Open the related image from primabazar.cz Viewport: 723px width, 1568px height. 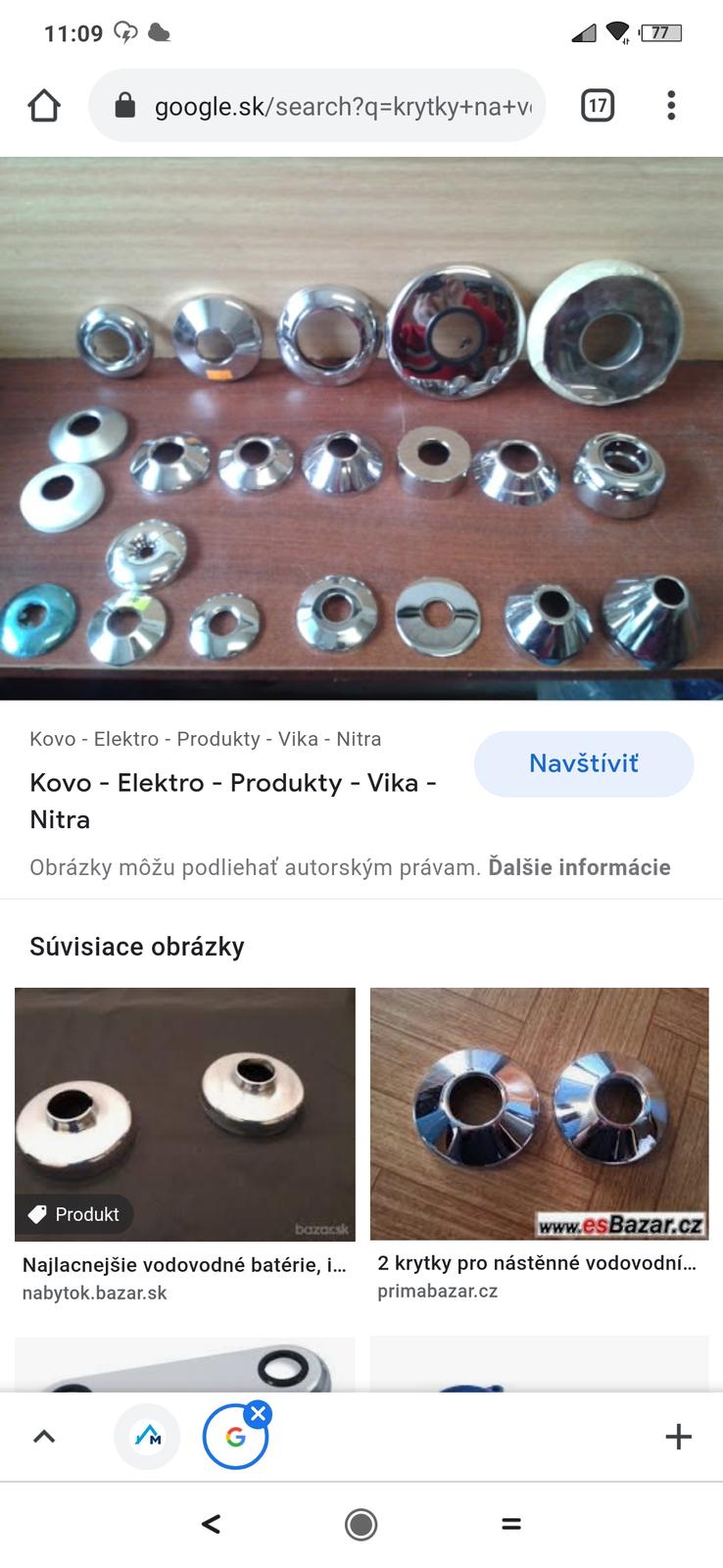[539, 1114]
